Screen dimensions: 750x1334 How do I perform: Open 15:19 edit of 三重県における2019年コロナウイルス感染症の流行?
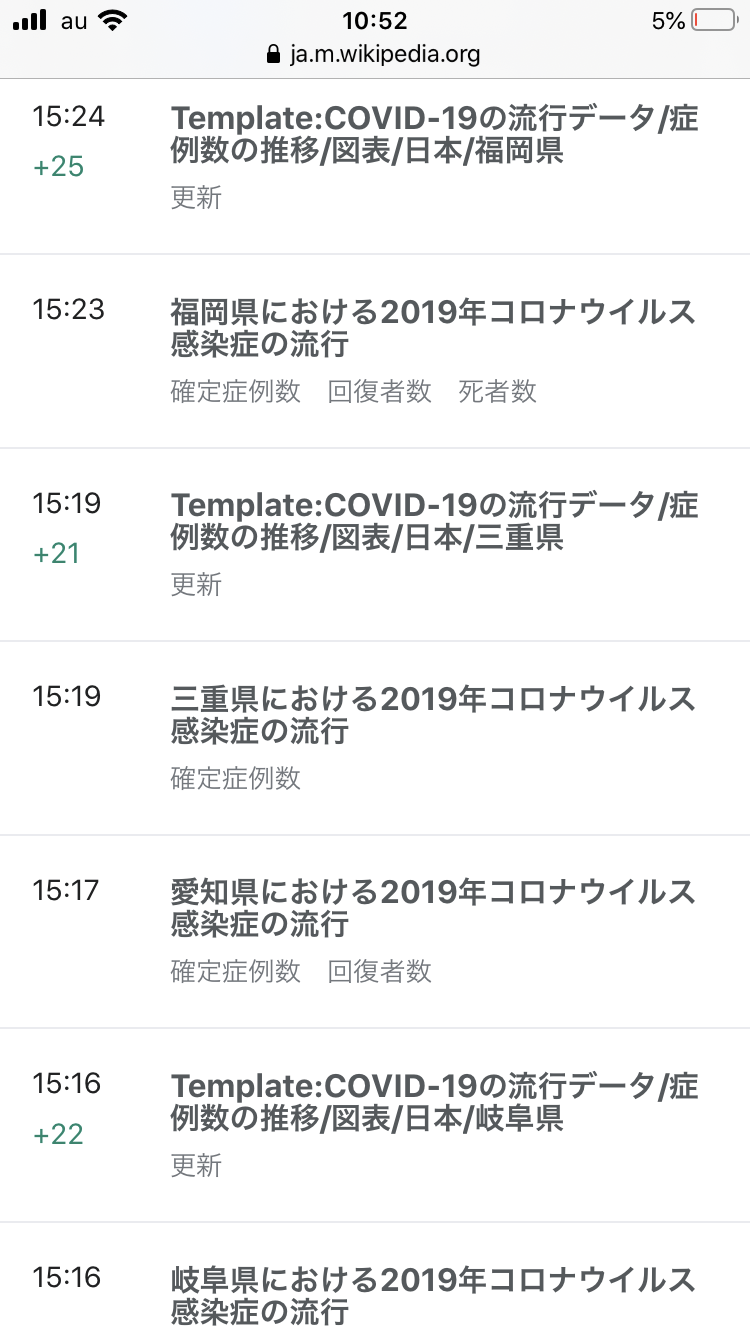(x=434, y=714)
